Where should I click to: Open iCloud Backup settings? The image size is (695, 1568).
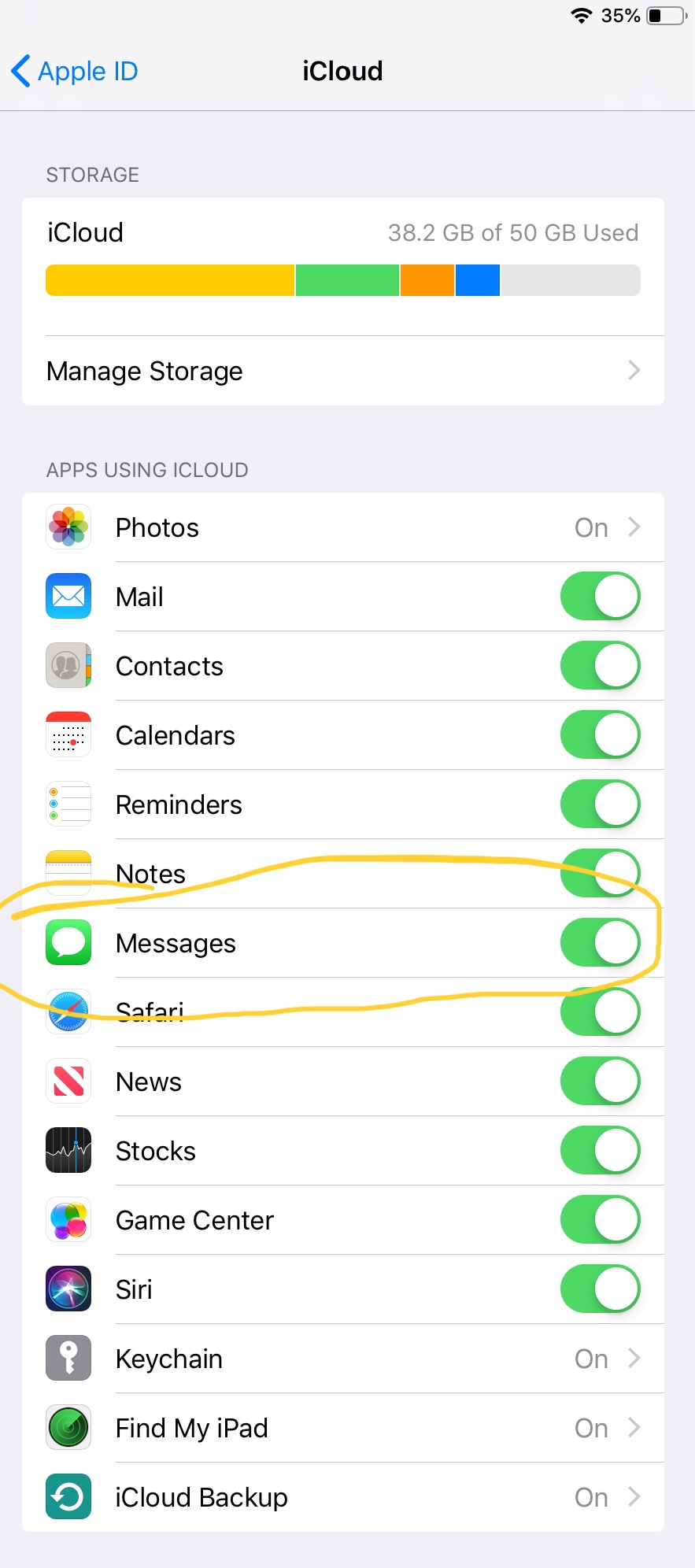pos(343,1497)
